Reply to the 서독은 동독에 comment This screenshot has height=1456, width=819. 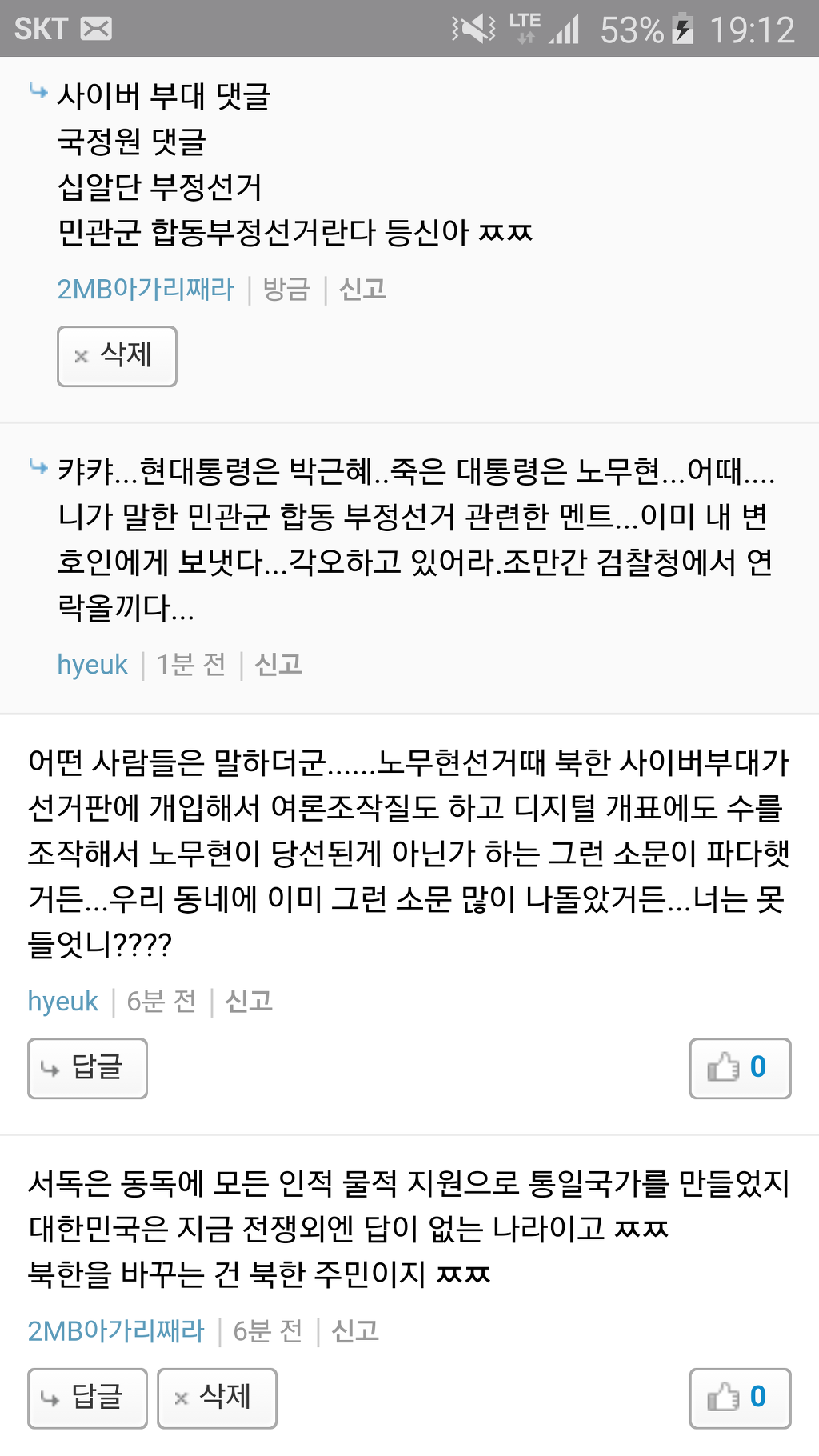click(x=87, y=1398)
